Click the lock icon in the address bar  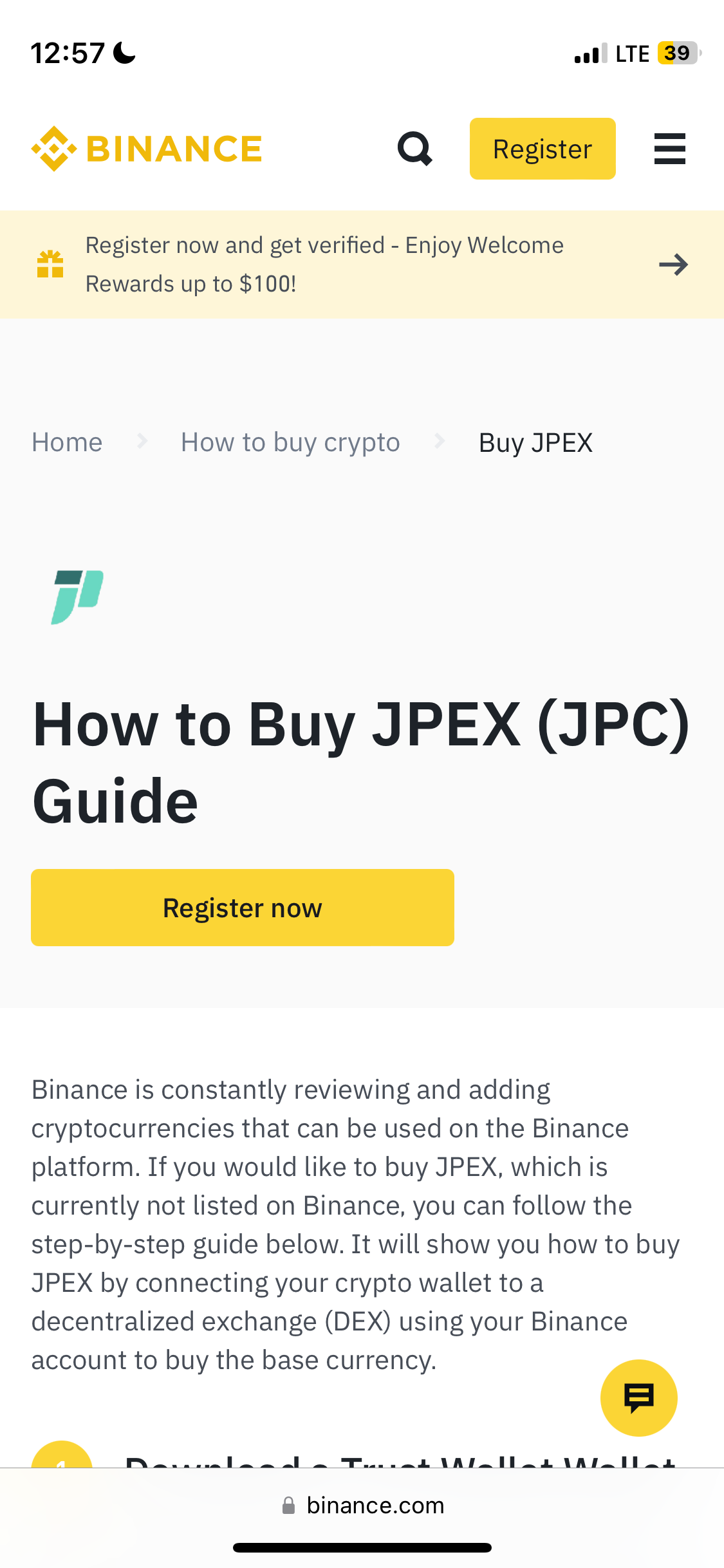[x=288, y=1506]
